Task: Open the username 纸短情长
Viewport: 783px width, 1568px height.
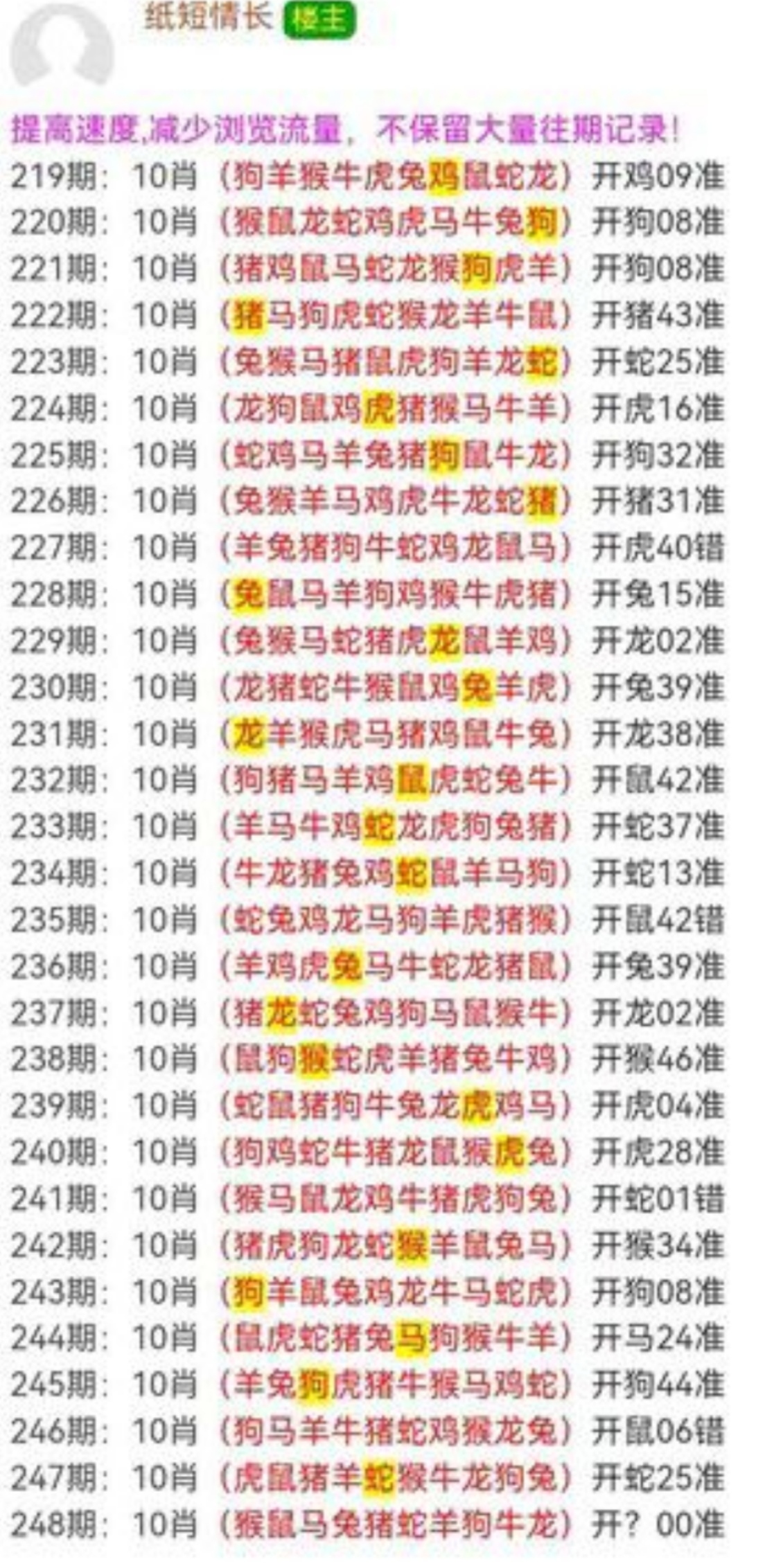Action: [208, 17]
